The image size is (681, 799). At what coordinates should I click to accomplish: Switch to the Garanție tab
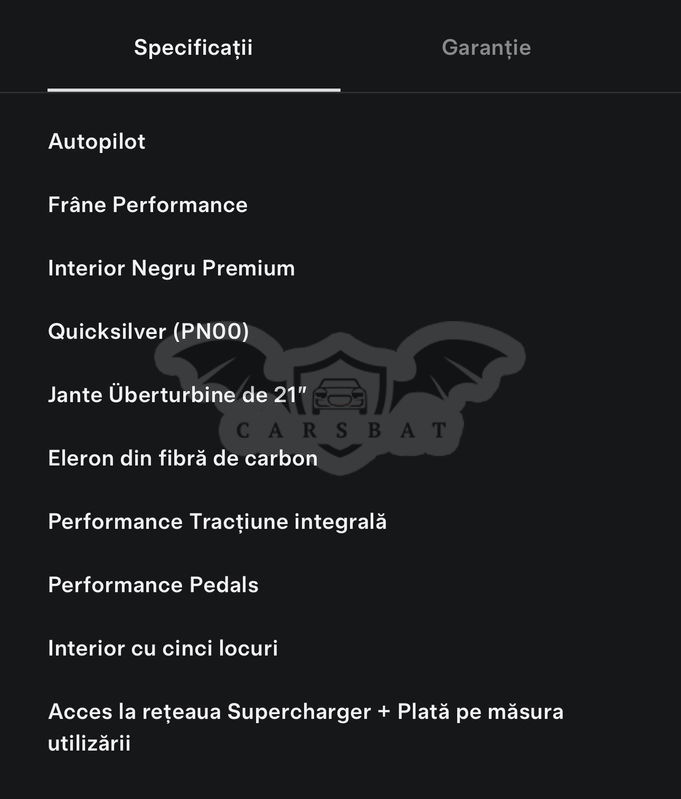(486, 48)
